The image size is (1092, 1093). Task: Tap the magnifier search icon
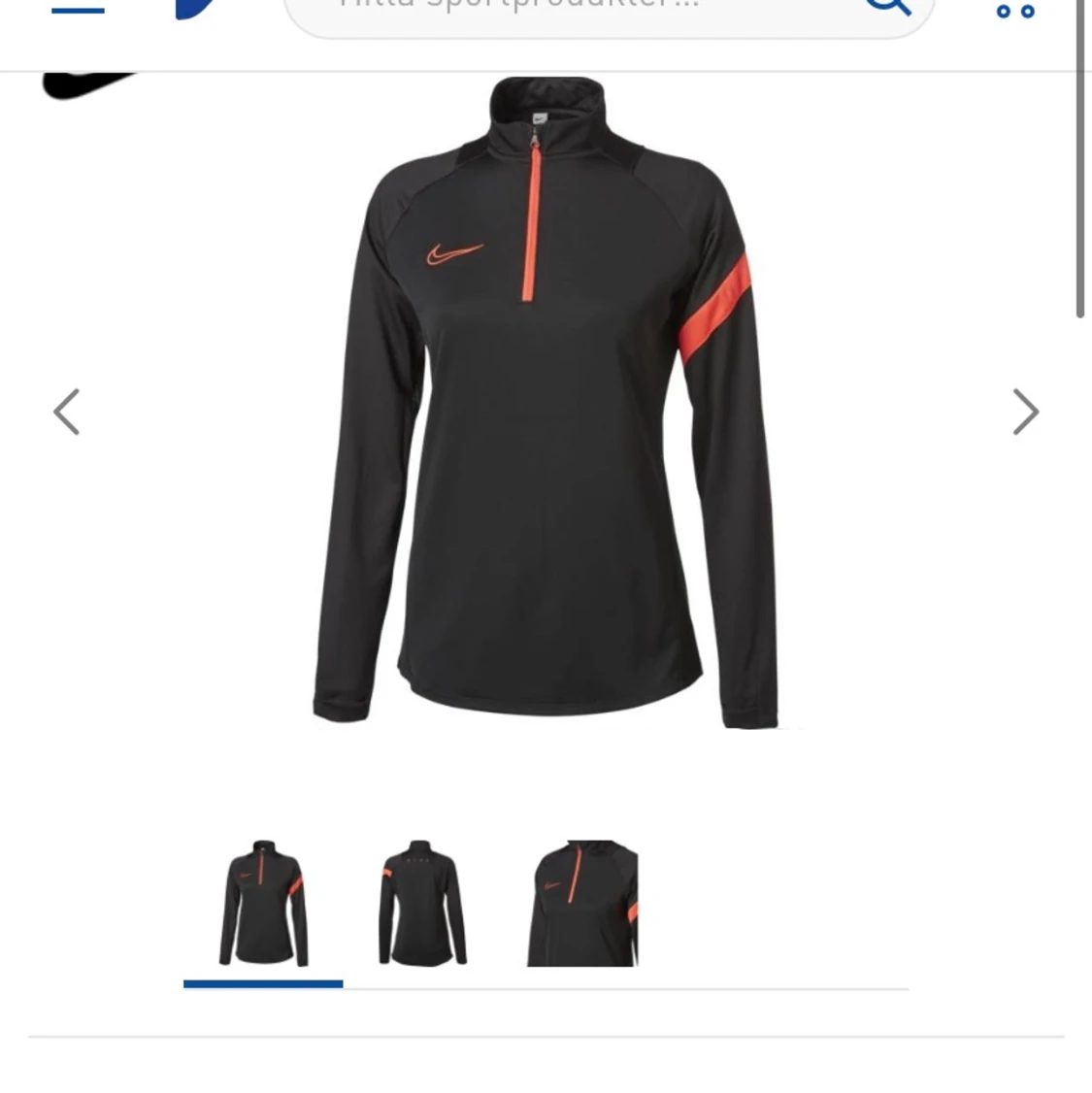(888, 8)
